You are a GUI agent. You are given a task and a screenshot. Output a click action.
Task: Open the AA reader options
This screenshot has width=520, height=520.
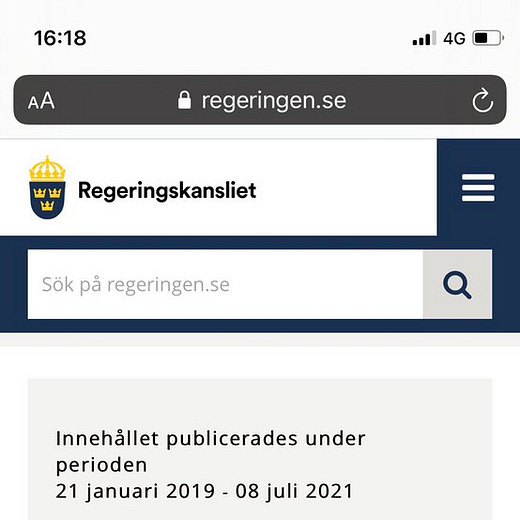pos(41,101)
